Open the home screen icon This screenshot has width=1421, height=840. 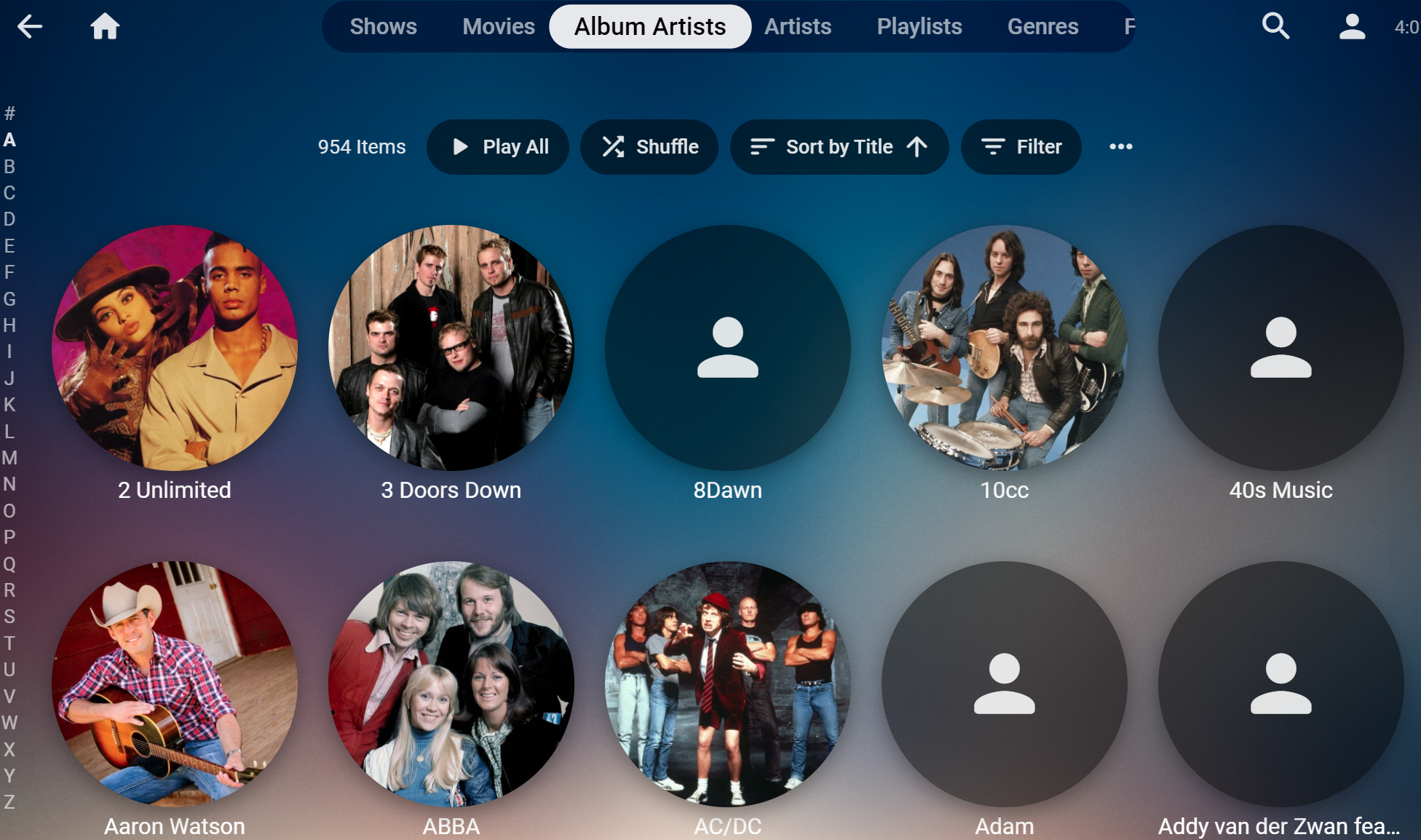[x=105, y=27]
